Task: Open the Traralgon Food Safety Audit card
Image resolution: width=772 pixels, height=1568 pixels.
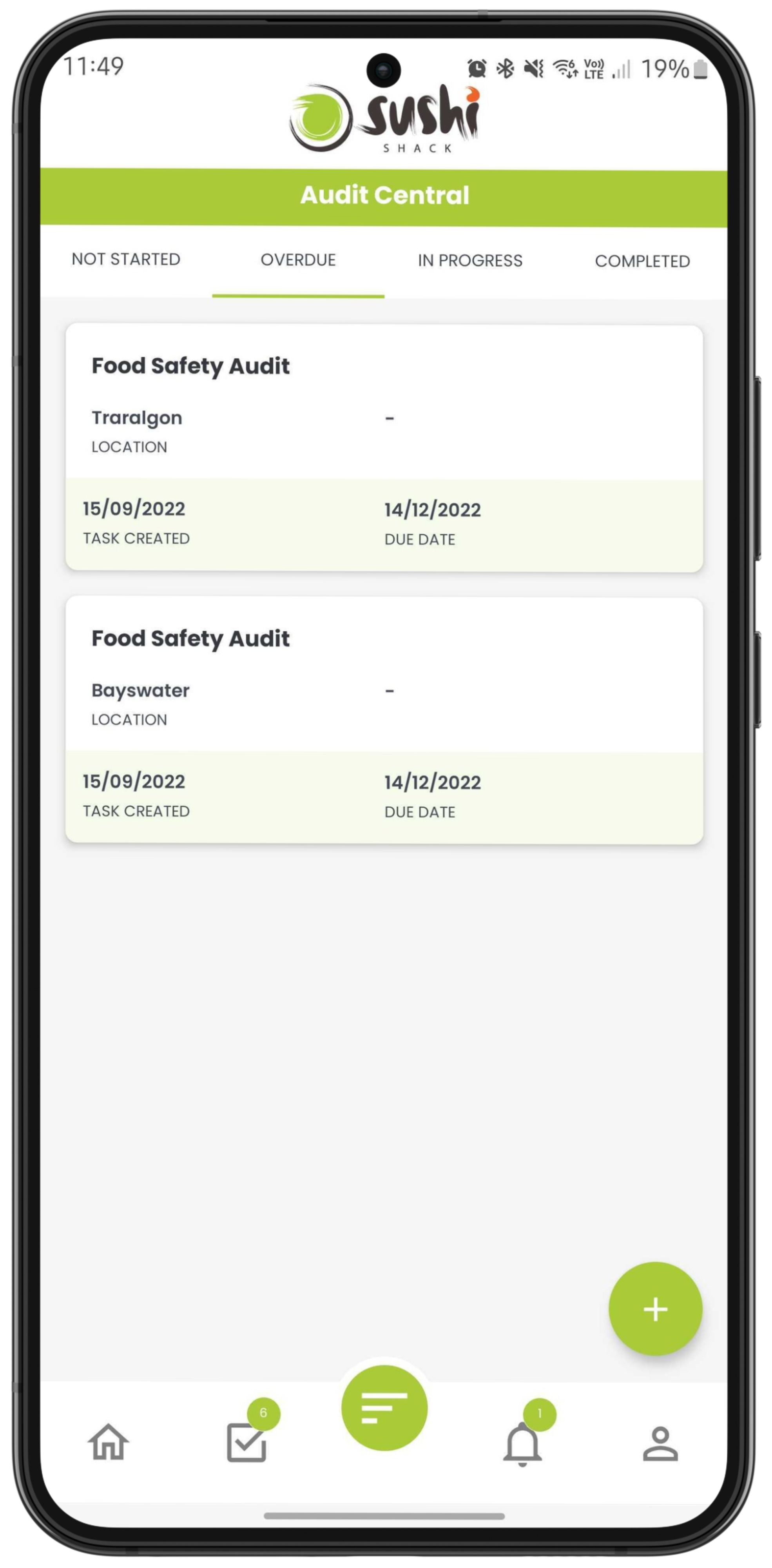Action: tap(384, 448)
